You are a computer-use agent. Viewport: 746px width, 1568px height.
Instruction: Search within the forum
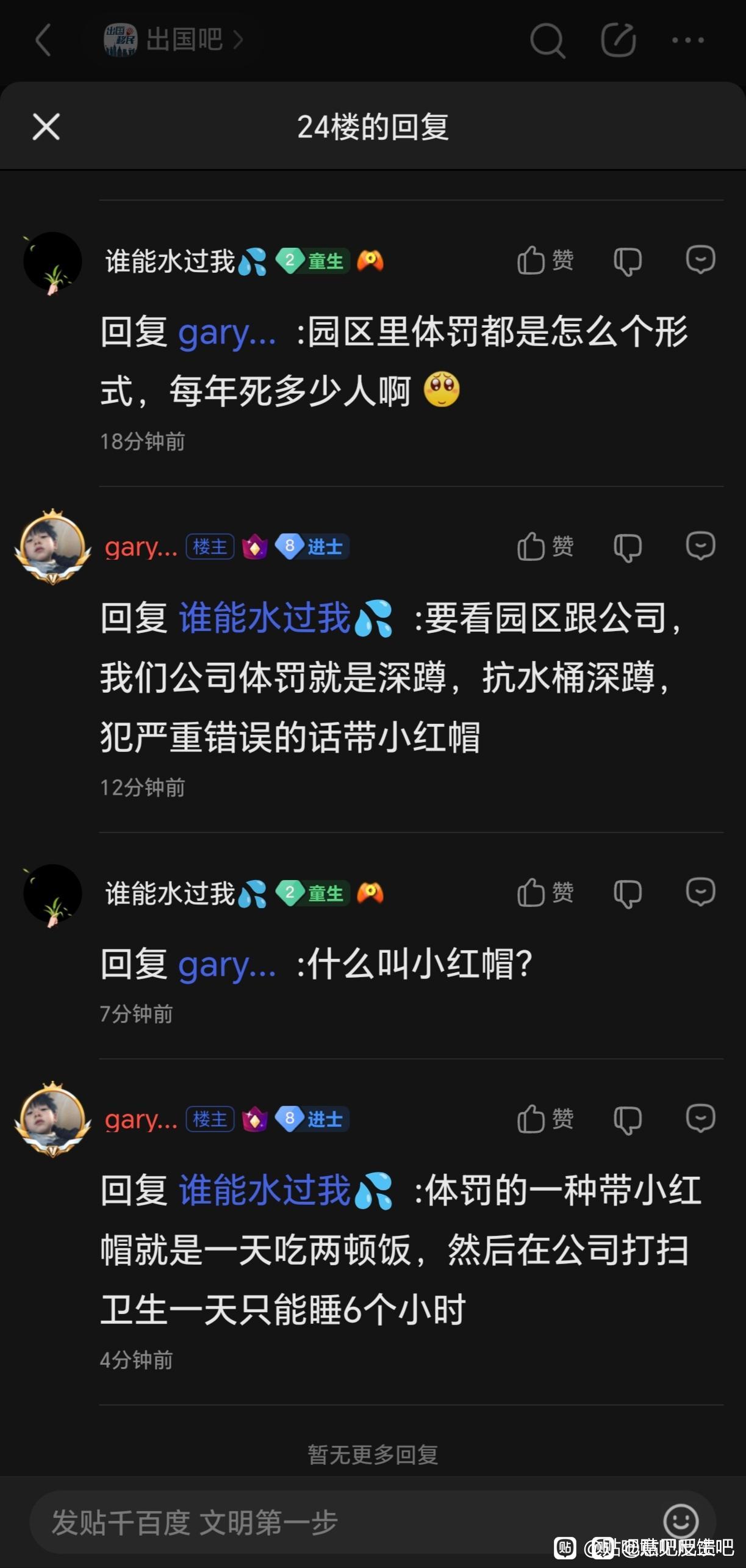click(x=547, y=41)
